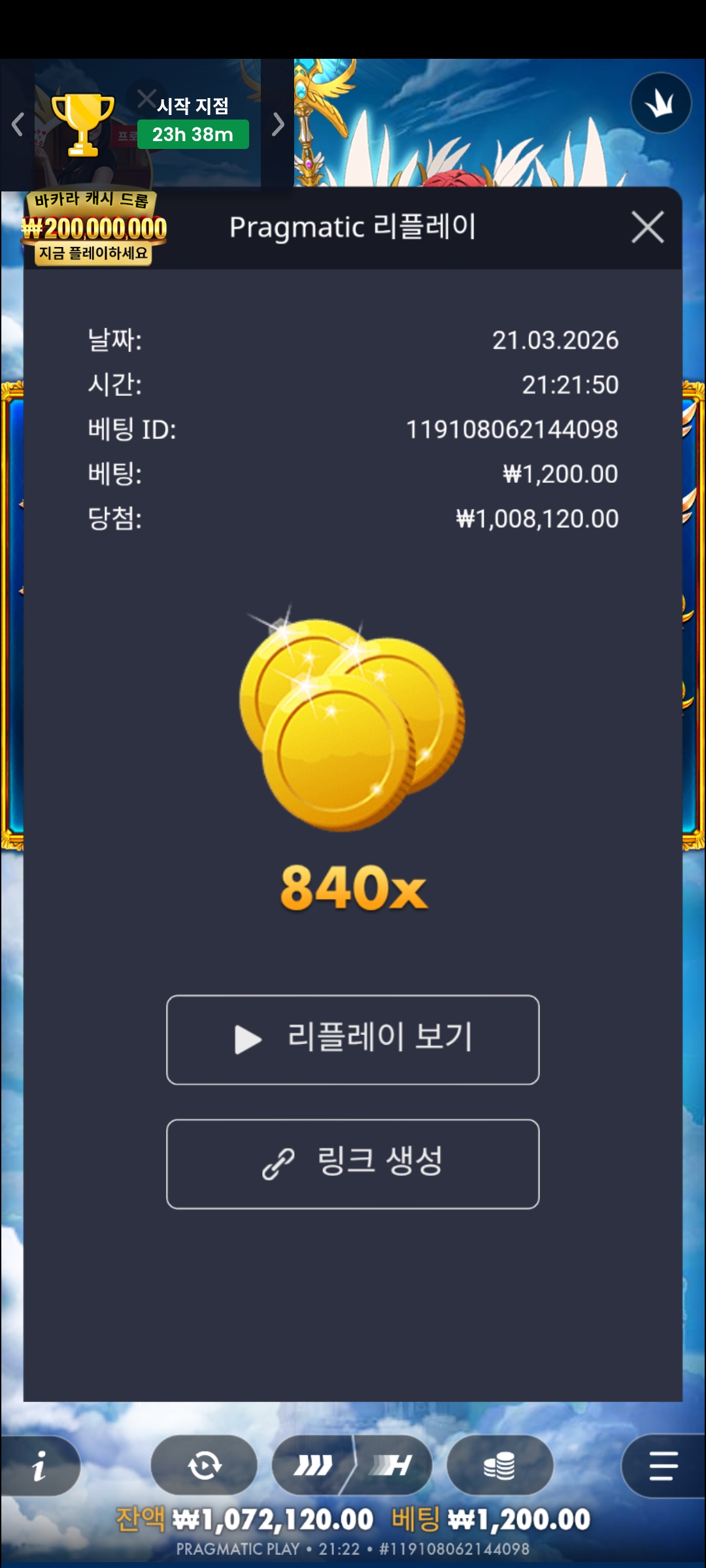Image resolution: width=706 pixels, height=1568 pixels.
Task: Tap the Pragmatic crown logo button
Action: coord(660,103)
